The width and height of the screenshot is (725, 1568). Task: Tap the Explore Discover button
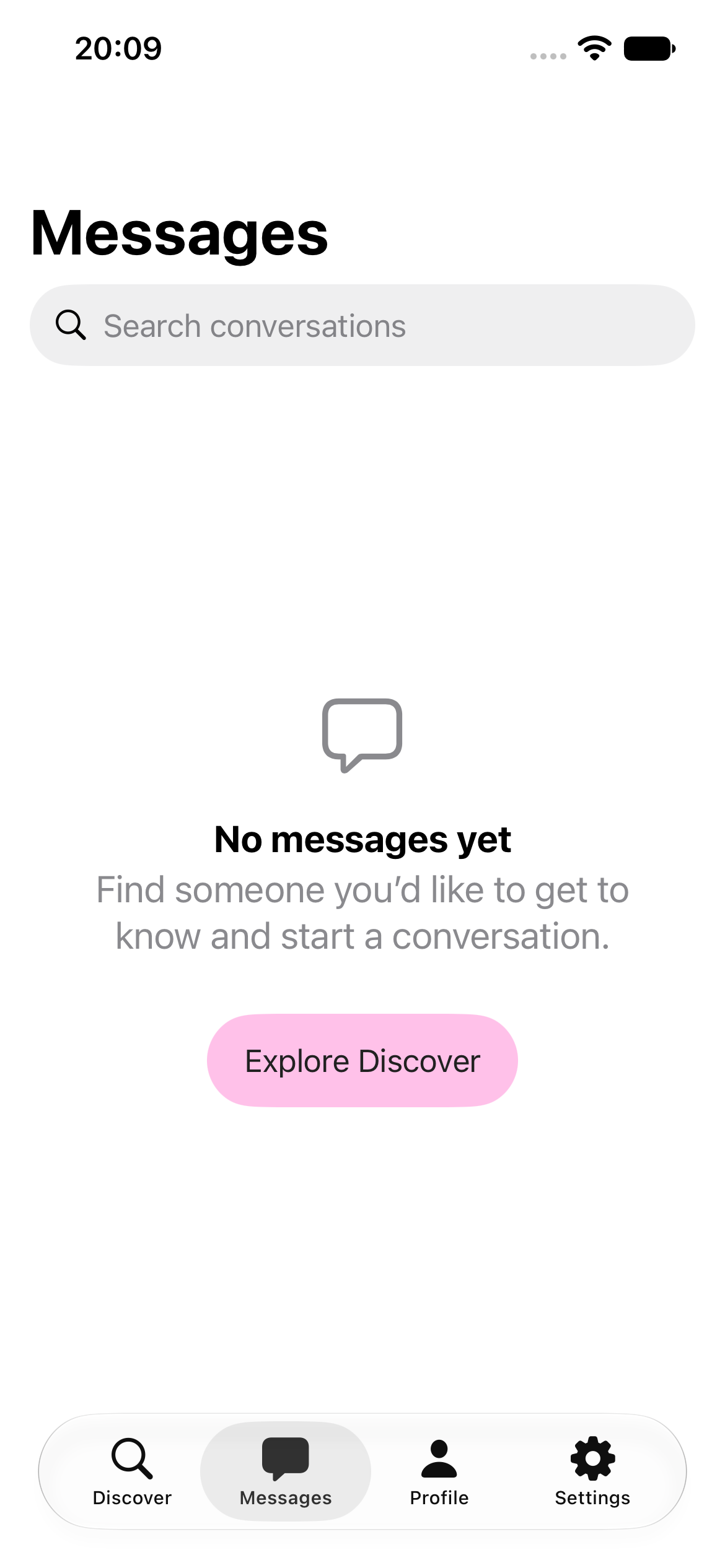[362, 1061]
